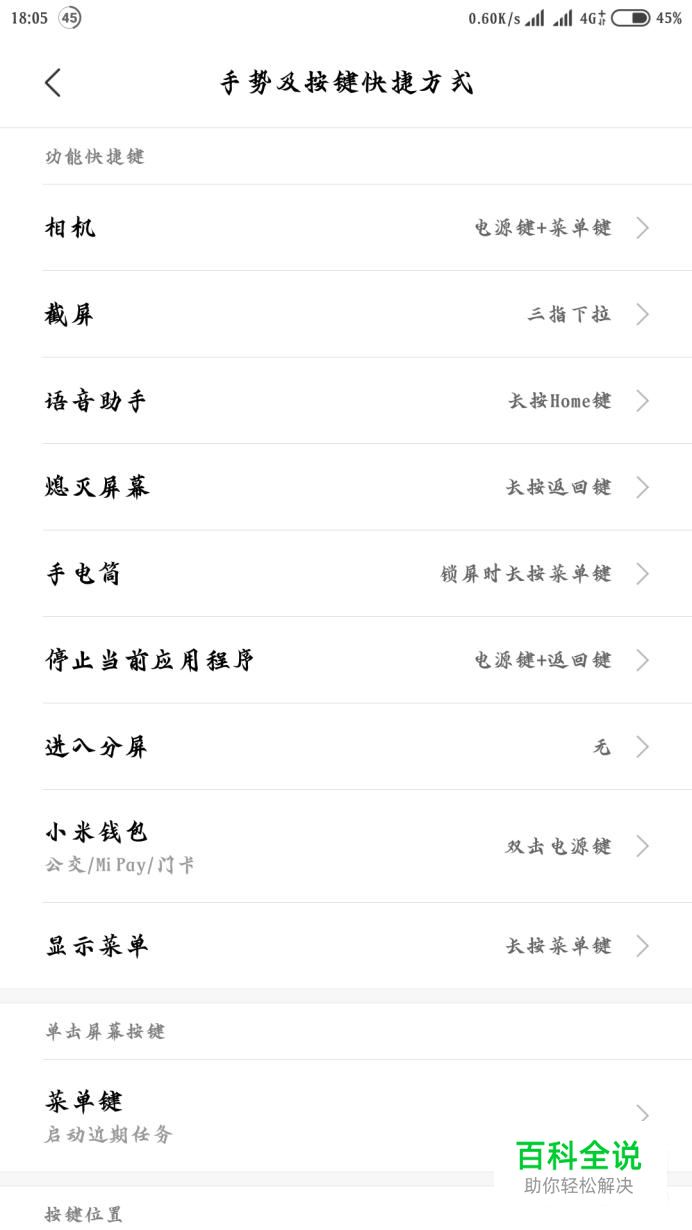Open the 相机 shortcut setting
Screen dimensions: 692x1230
[x=346, y=228]
